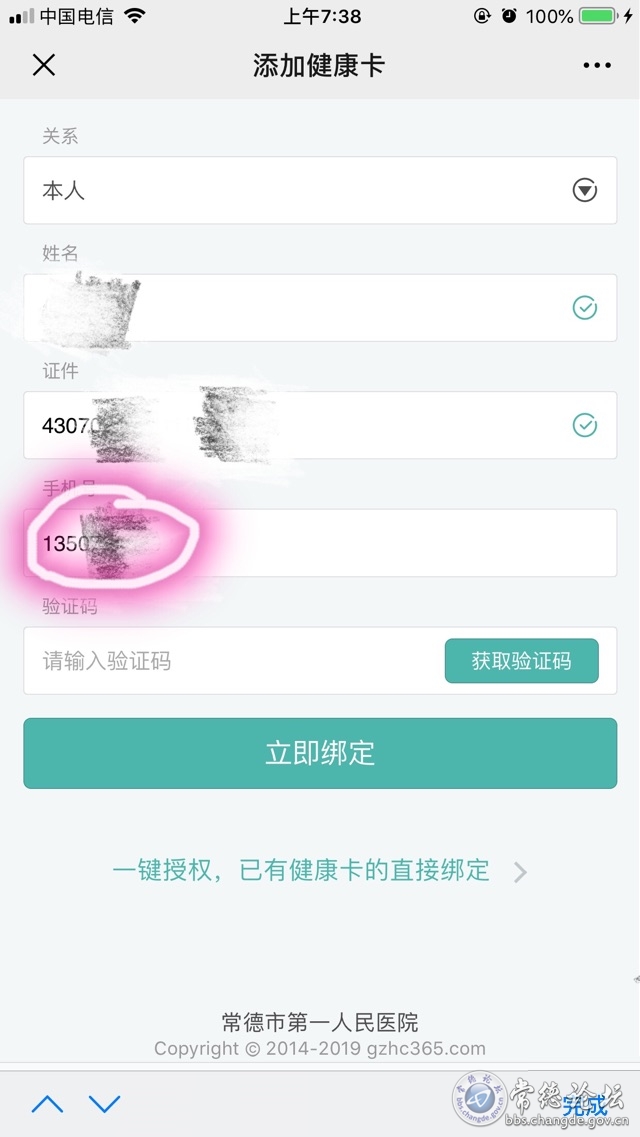640x1137 pixels.
Task: Close the 添加健康卡 page
Action: [x=44, y=66]
